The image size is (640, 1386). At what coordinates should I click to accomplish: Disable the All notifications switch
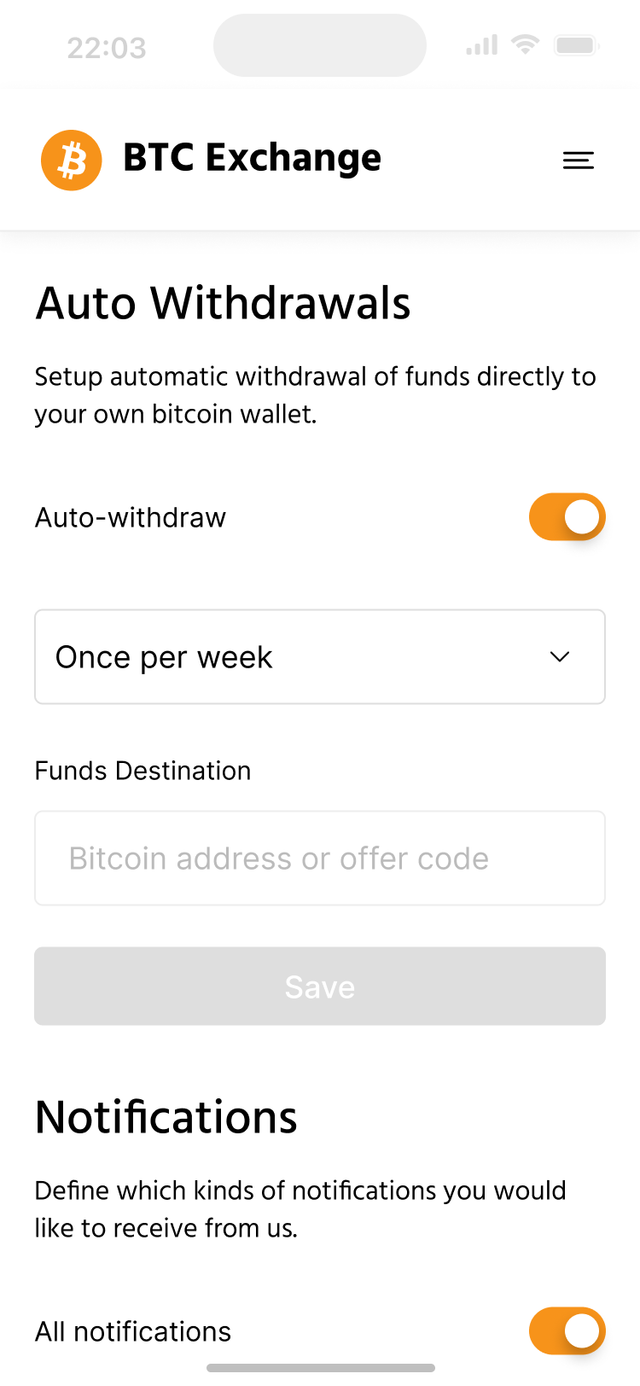(567, 1331)
